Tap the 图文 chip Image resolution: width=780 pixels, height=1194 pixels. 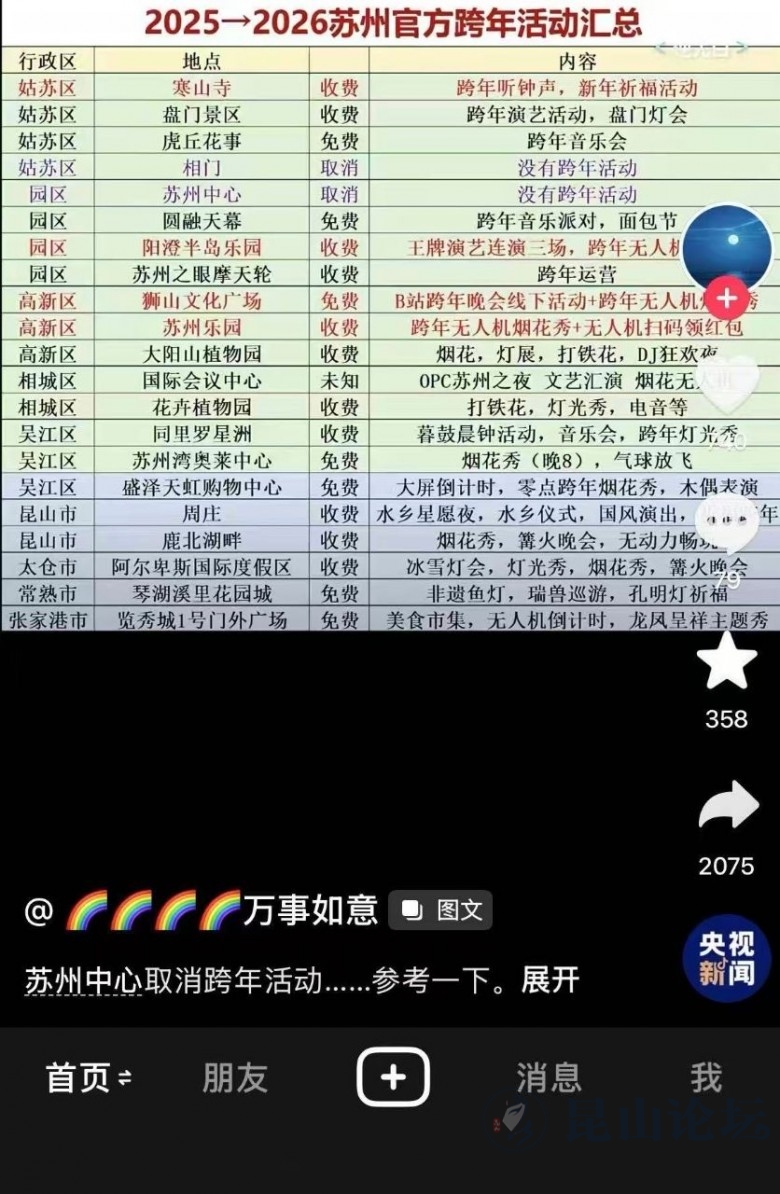point(441,910)
